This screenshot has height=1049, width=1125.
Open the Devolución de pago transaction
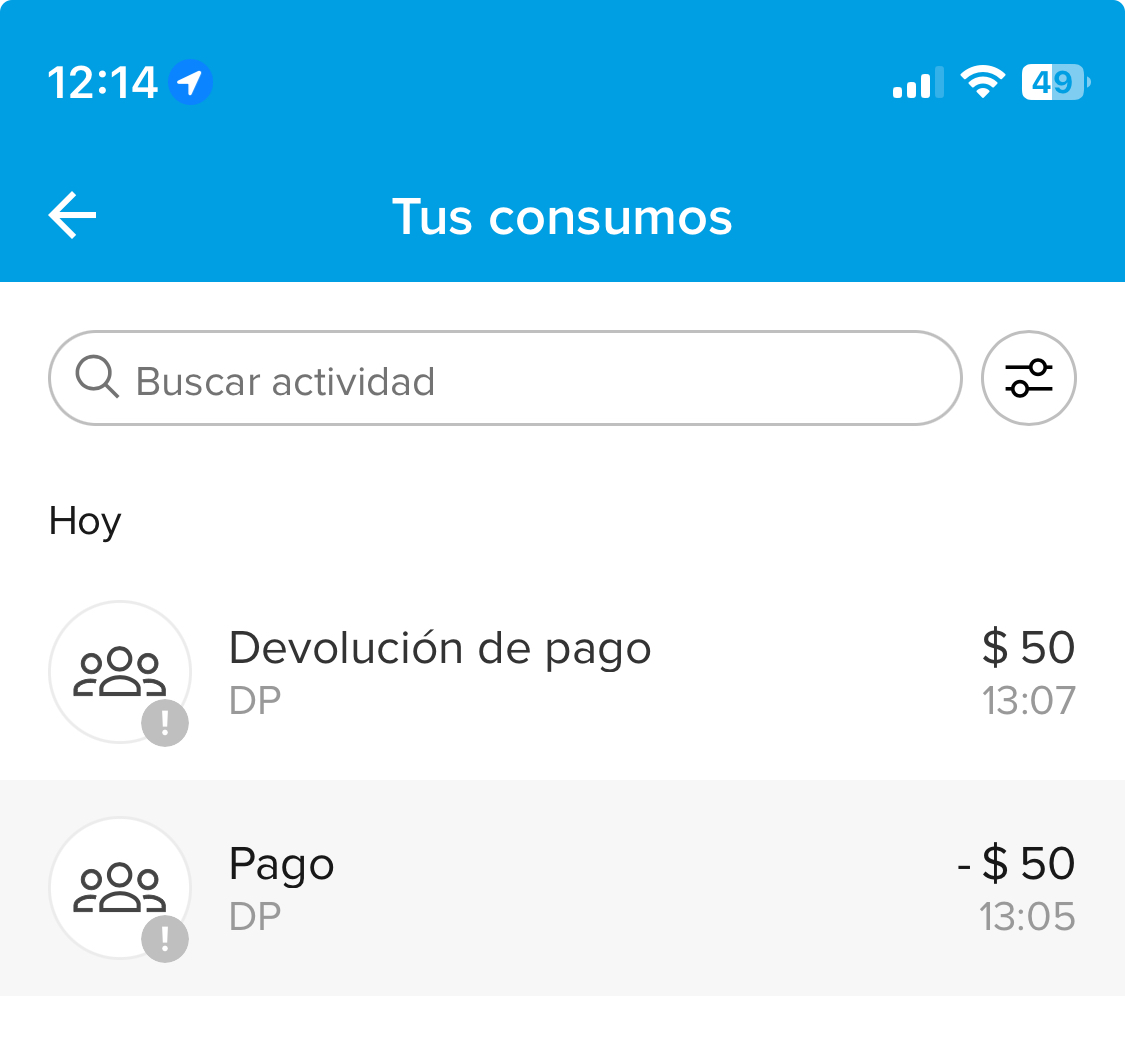560,672
